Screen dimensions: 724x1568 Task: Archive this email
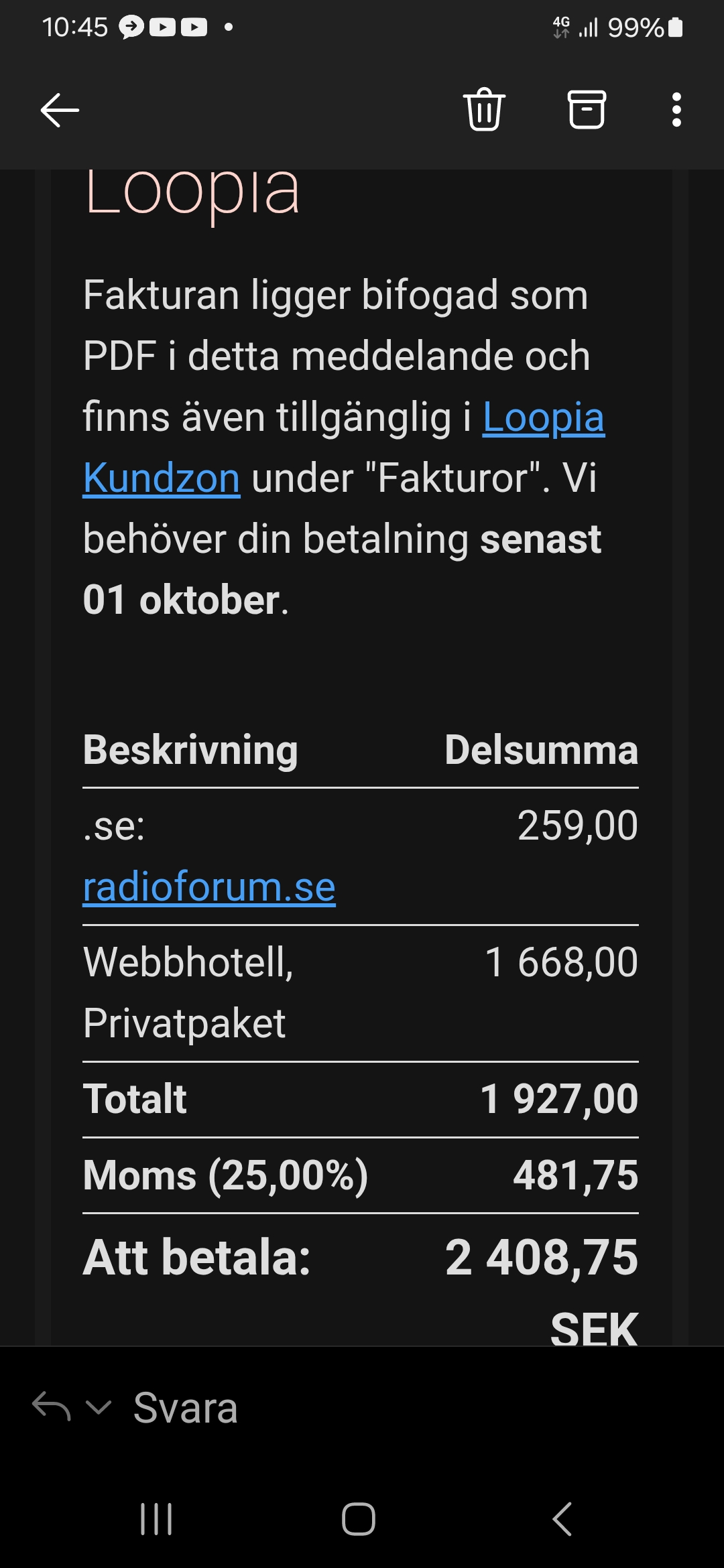click(587, 109)
